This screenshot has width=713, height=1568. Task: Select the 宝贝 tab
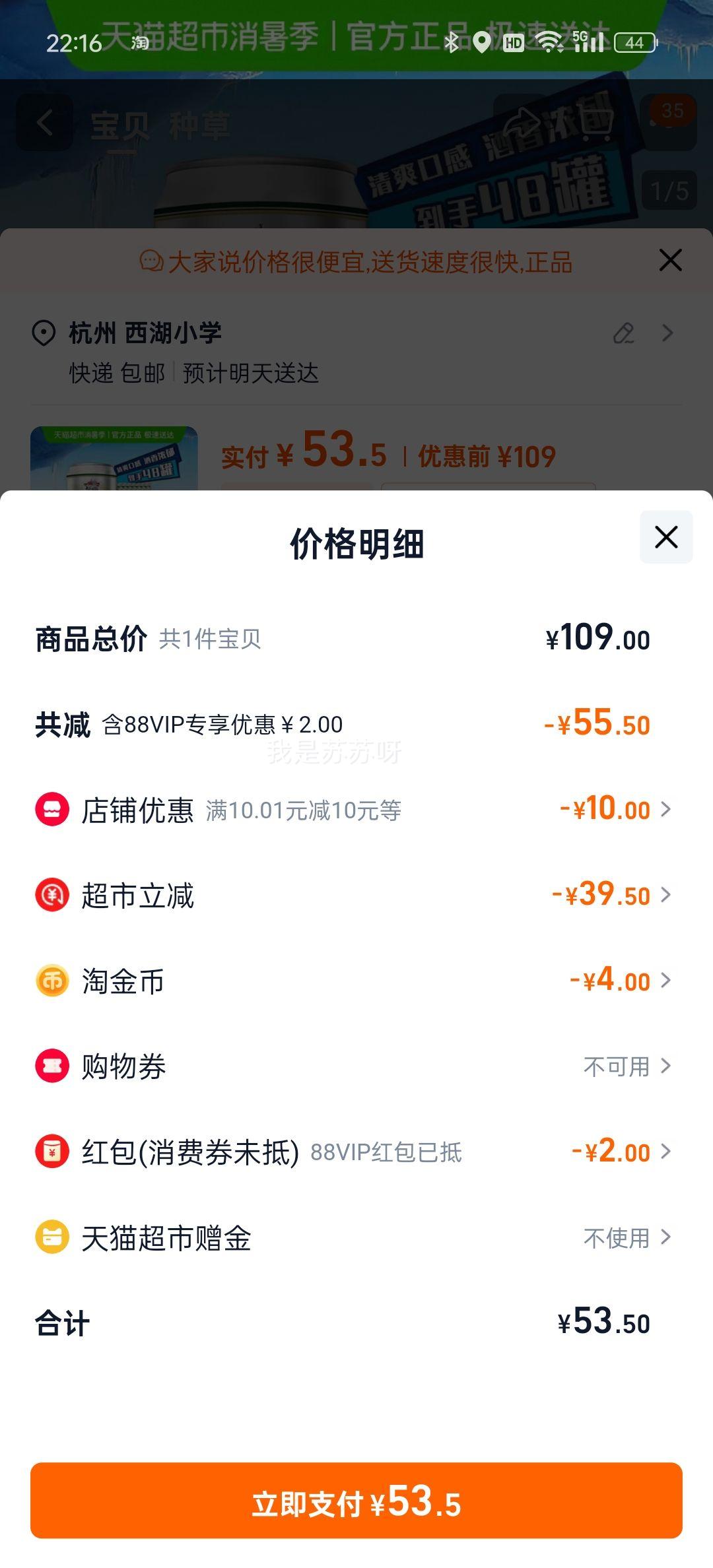tap(119, 124)
